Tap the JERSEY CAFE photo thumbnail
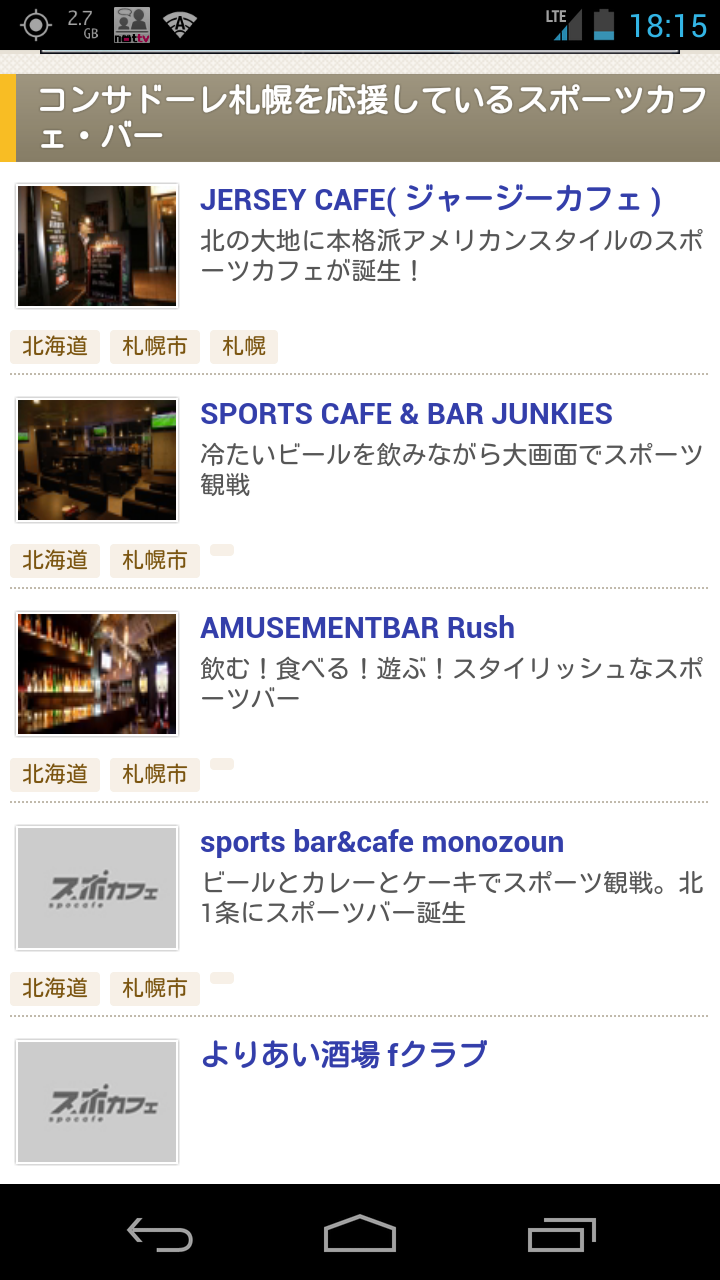The height and width of the screenshot is (1280, 720). [97, 246]
